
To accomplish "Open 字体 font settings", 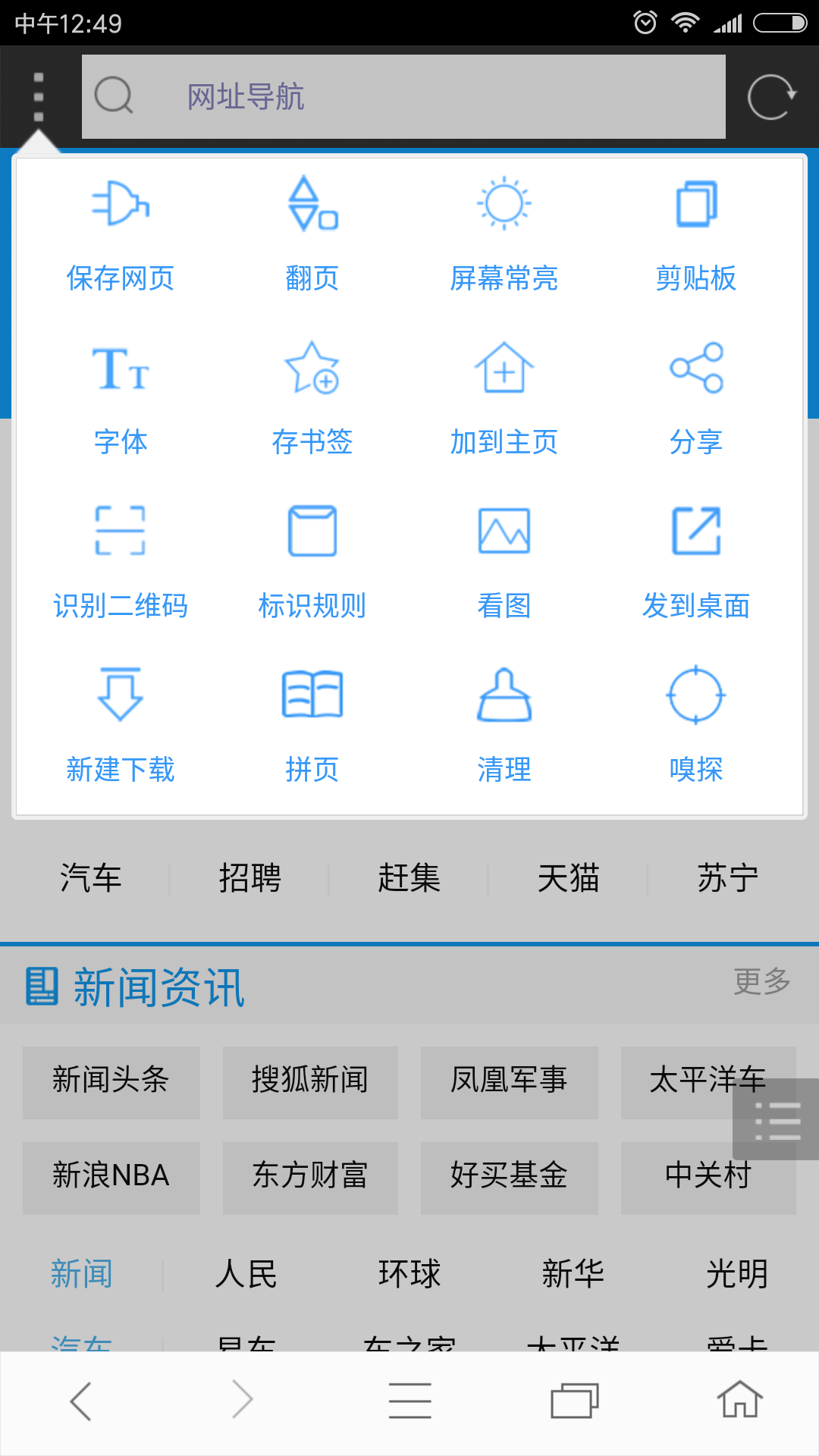I will (x=120, y=399).
